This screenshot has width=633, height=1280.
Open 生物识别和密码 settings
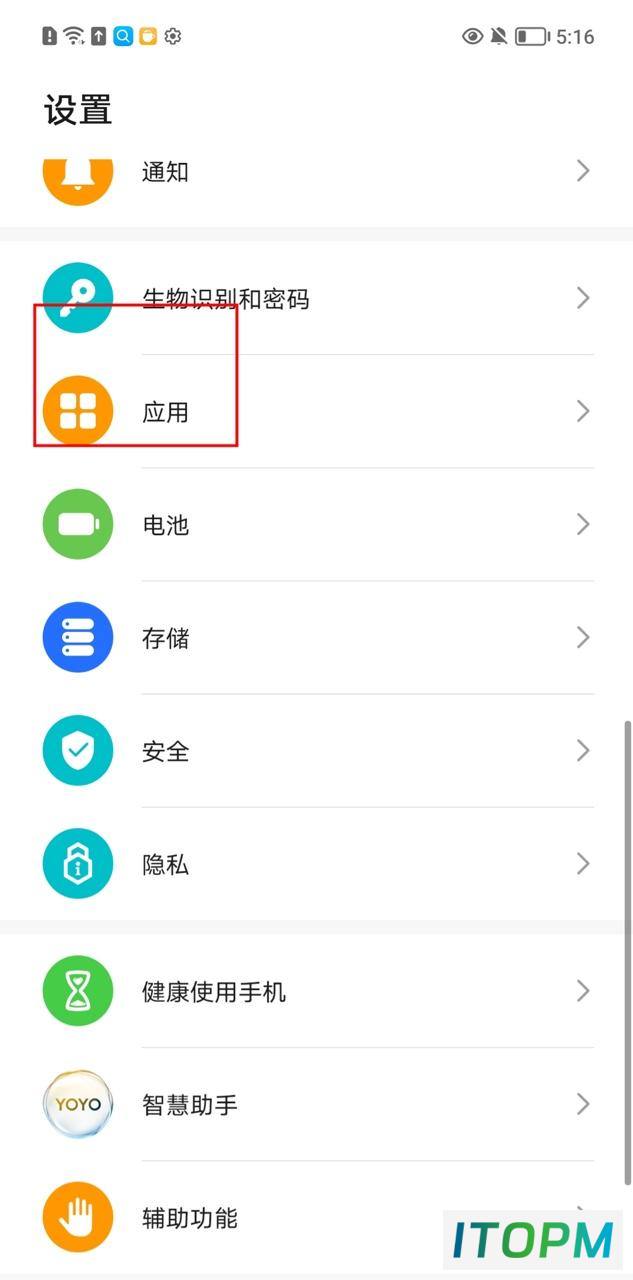[316, 298]
